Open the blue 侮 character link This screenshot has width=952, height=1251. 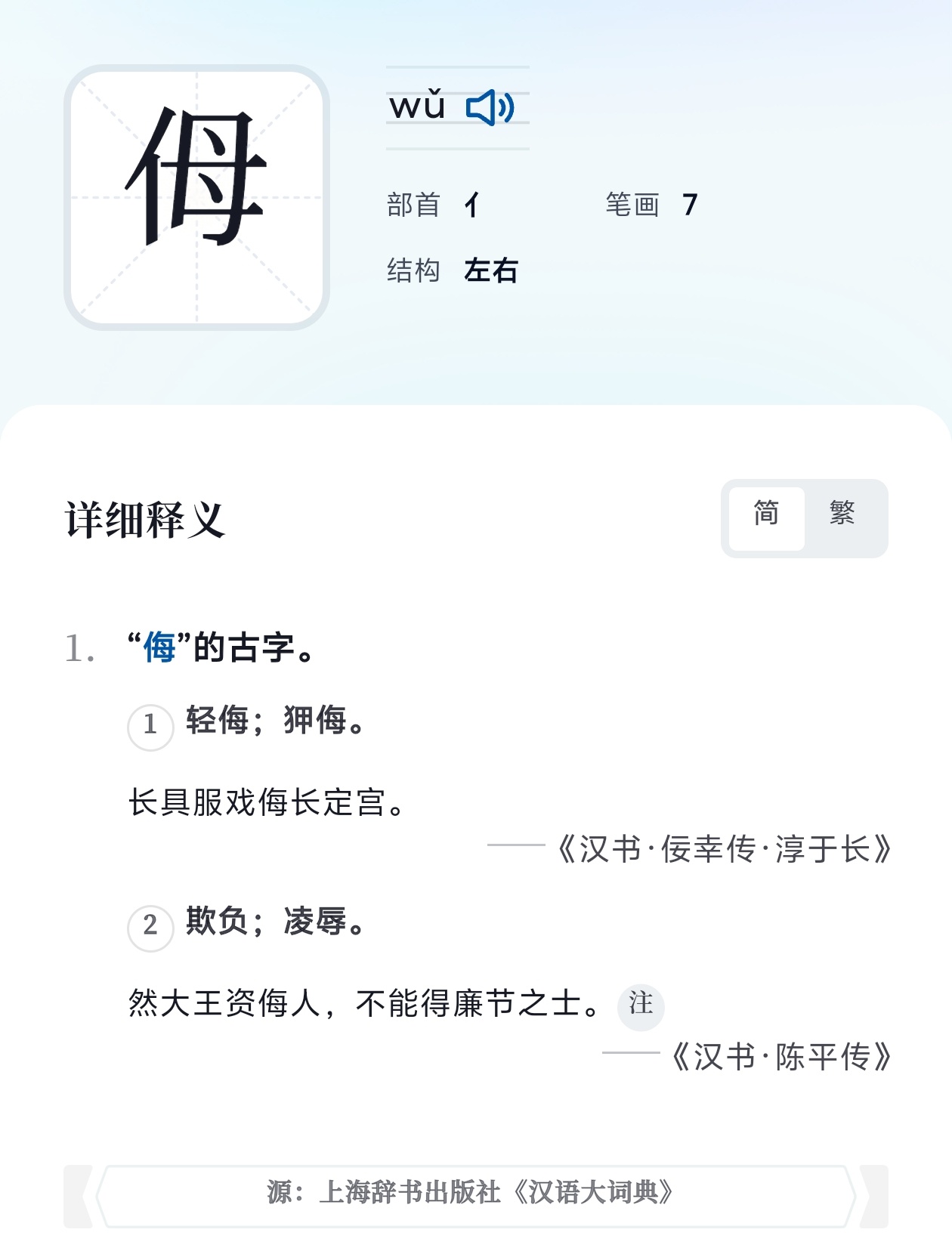tap(159, 648)
